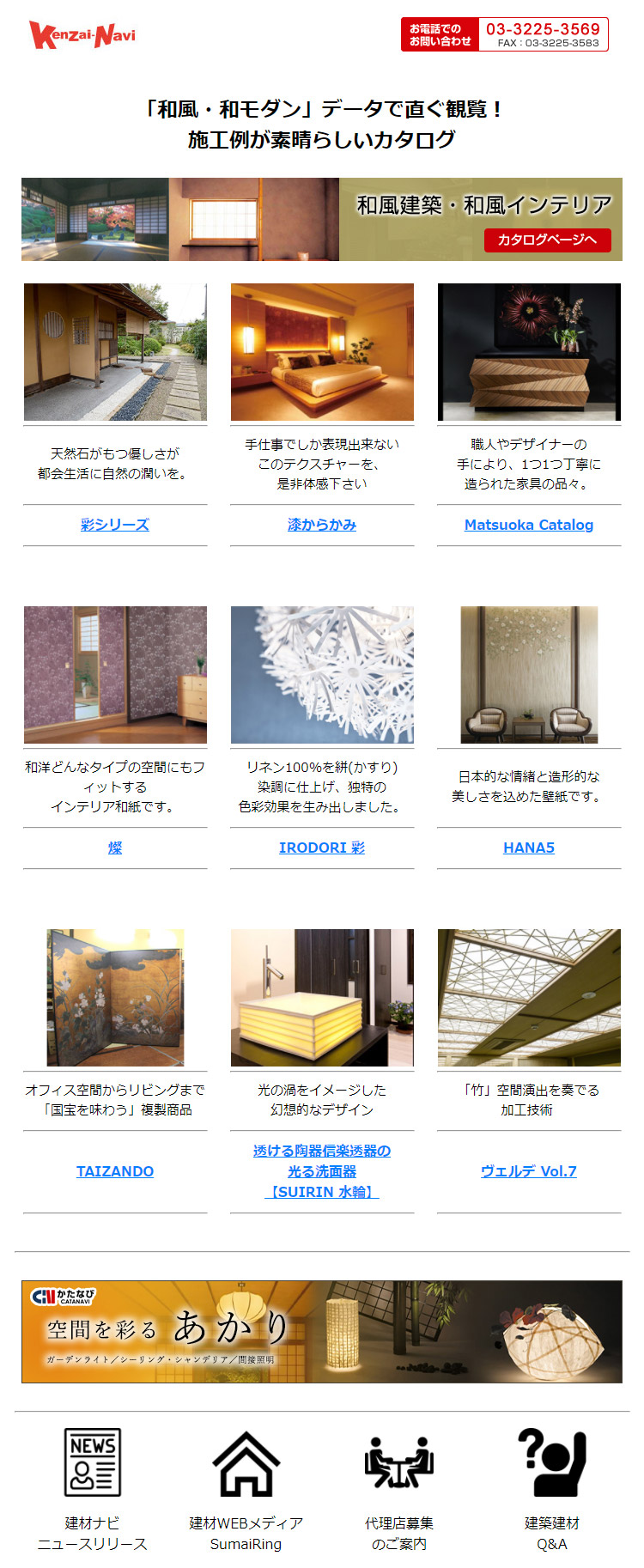Tap the stone garden photo for 彩シリーズ
This screenshot has width=644, height=1568.
tap(115, 352)
